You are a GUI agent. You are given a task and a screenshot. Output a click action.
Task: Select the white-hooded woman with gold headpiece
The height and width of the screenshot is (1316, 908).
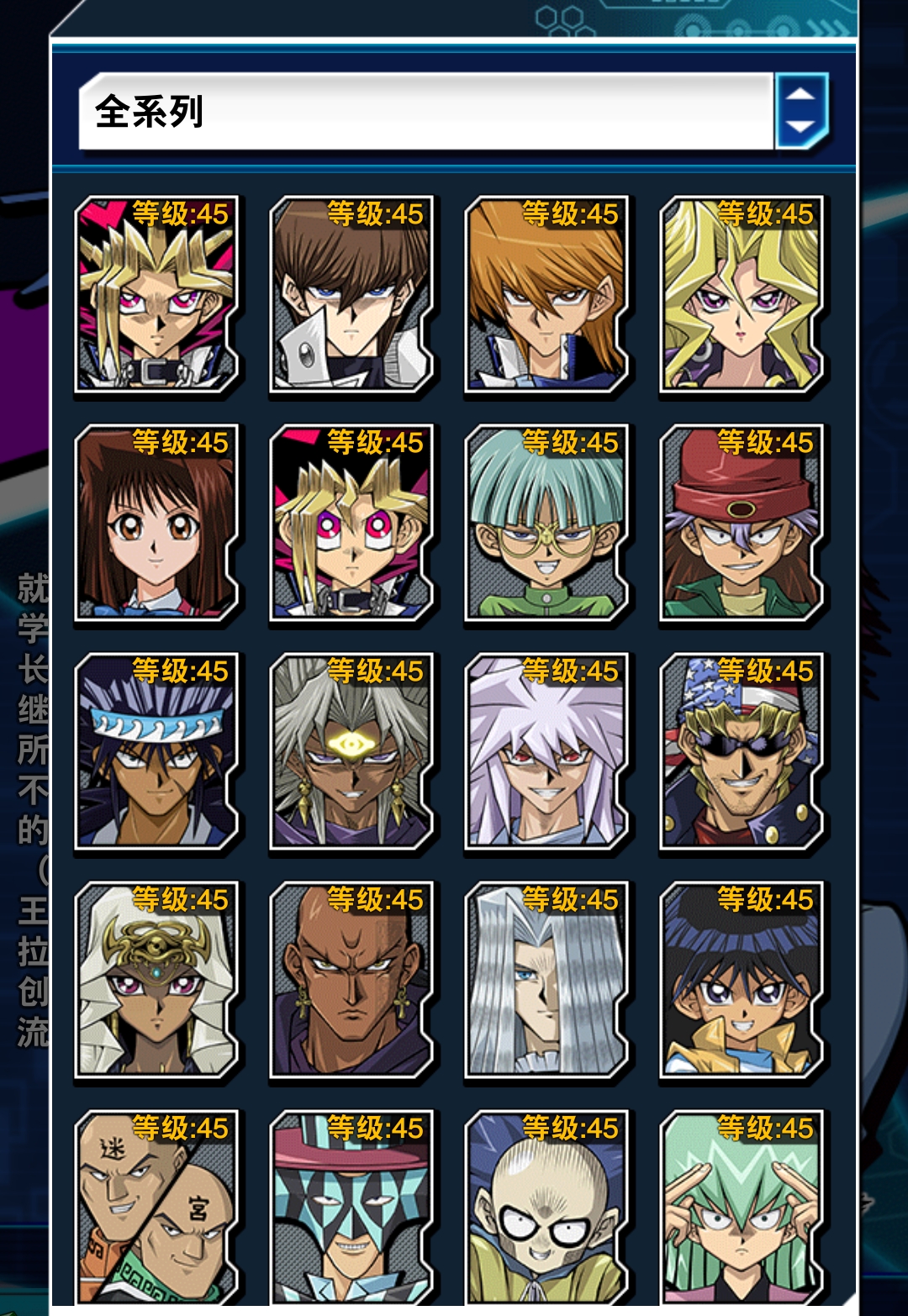(x=157, y=980)
